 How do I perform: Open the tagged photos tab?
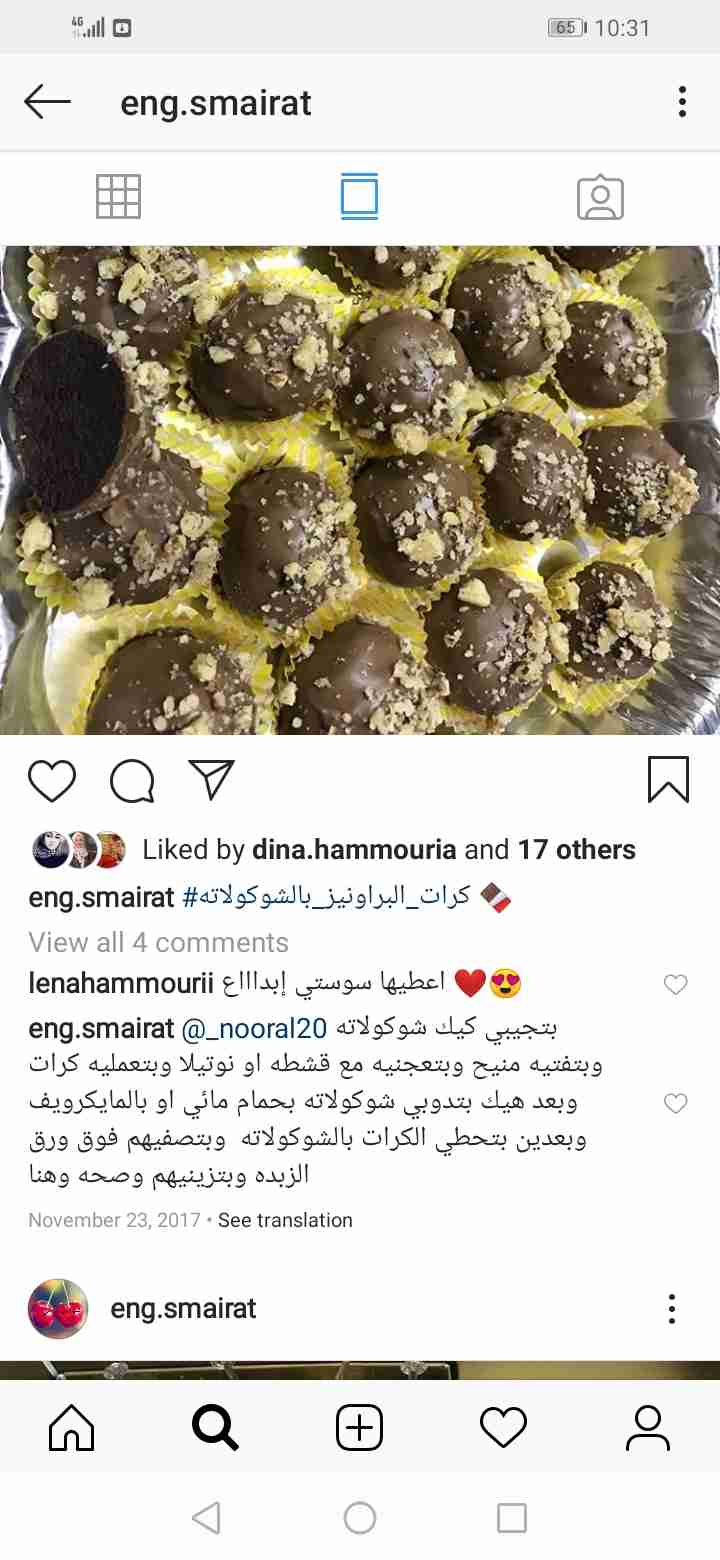pyautogui.click(x=600, y=197)
